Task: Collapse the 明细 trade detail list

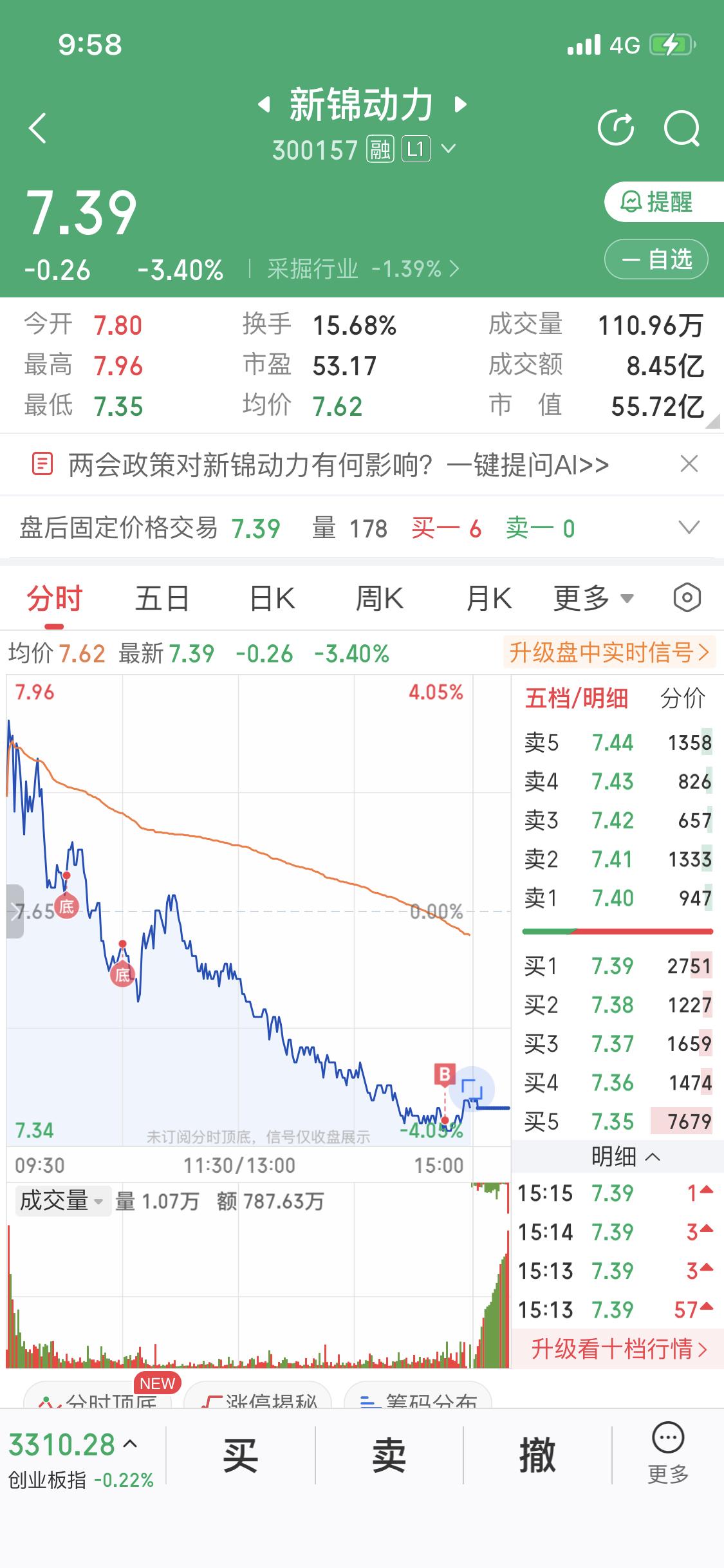Action: pos(620,1153)
